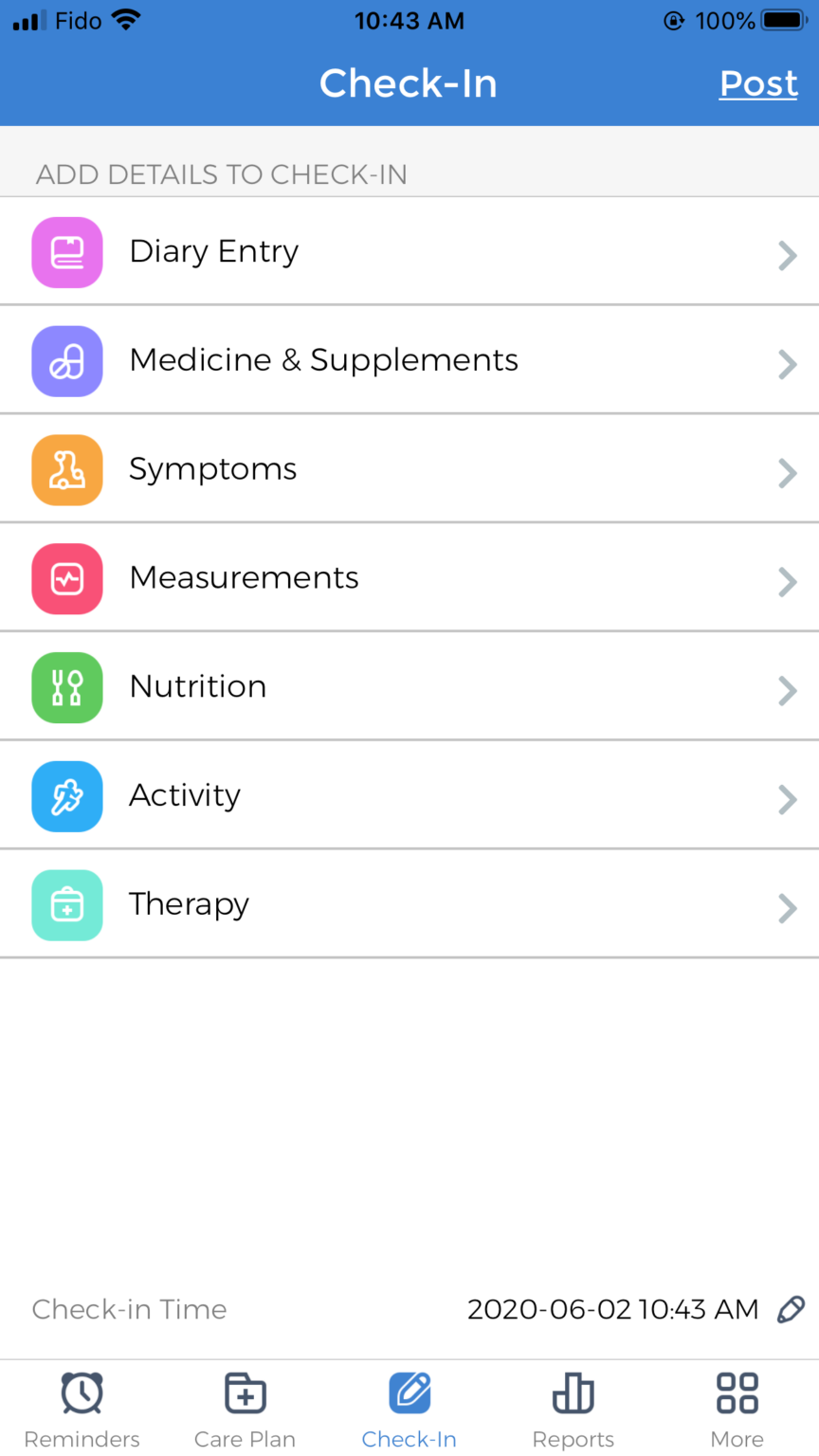Switch to the Check-In tab

tap(409, 1408)
